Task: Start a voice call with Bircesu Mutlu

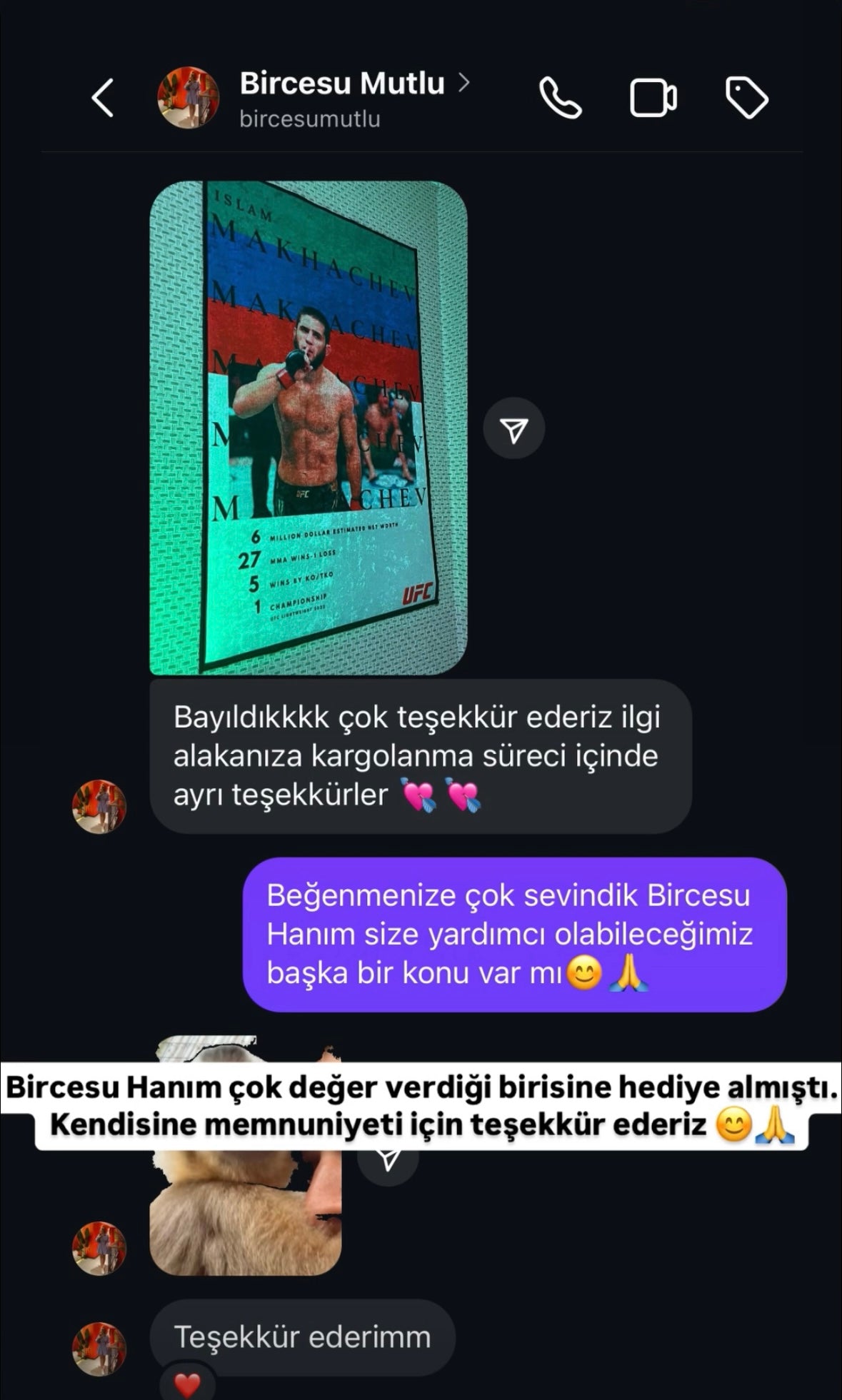Action: [560, 98]
